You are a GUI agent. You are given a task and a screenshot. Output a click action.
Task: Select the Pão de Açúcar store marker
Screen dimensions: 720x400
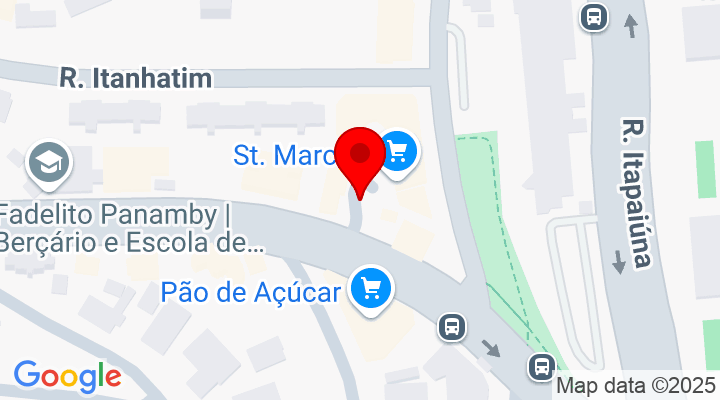coord(372,290)
